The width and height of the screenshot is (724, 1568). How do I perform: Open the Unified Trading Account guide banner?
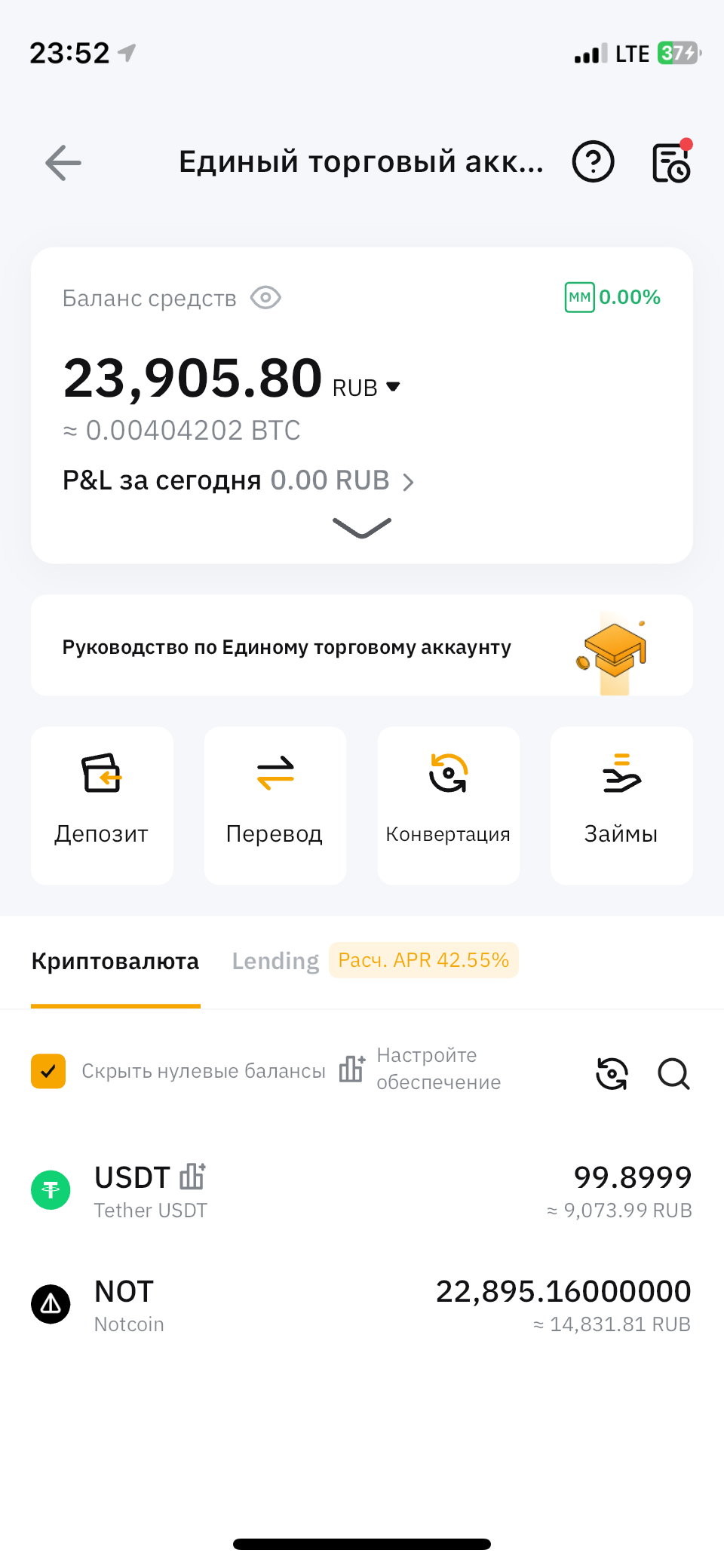pos(362,646)
